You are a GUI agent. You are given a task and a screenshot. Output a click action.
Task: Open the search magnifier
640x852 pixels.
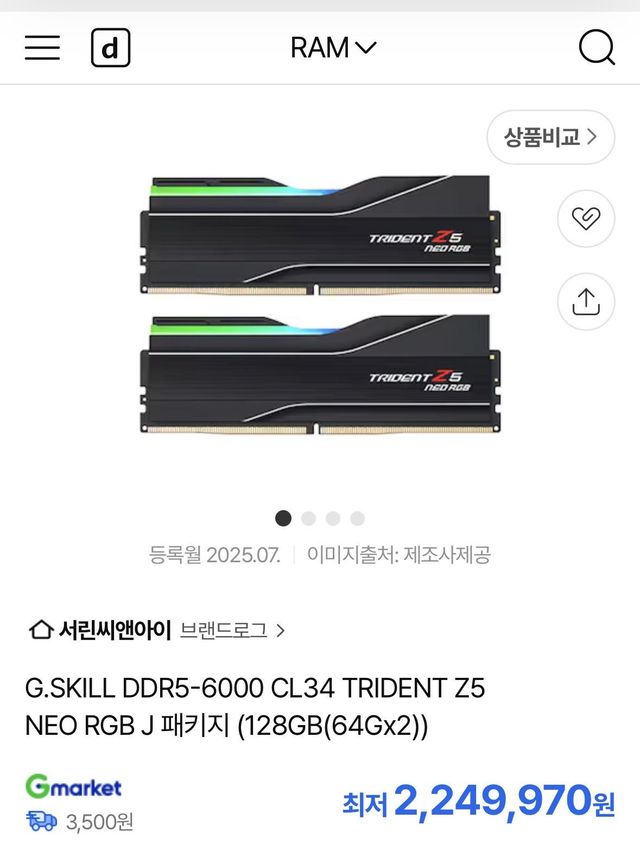(596, 47)
